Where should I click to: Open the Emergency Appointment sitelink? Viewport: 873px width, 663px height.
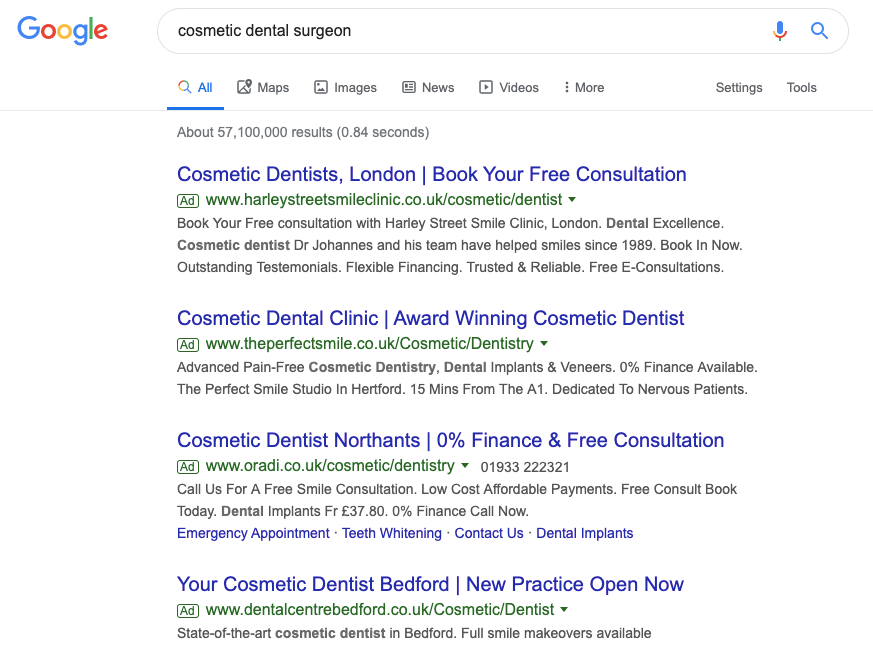click(253, 533)
